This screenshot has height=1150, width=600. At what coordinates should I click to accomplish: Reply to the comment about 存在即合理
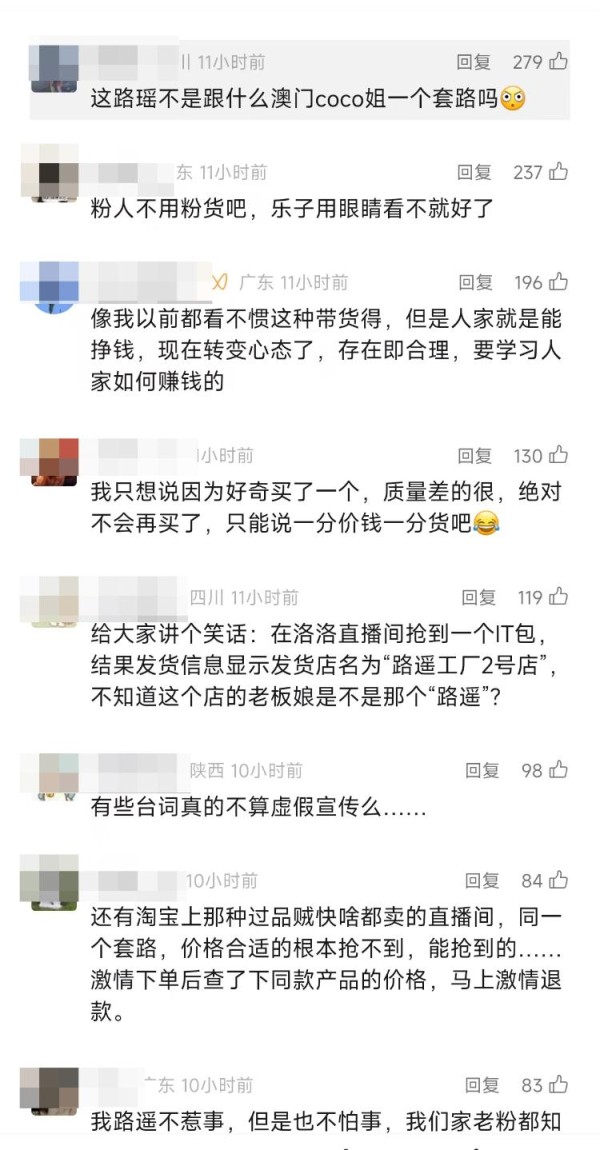point(476,282)
